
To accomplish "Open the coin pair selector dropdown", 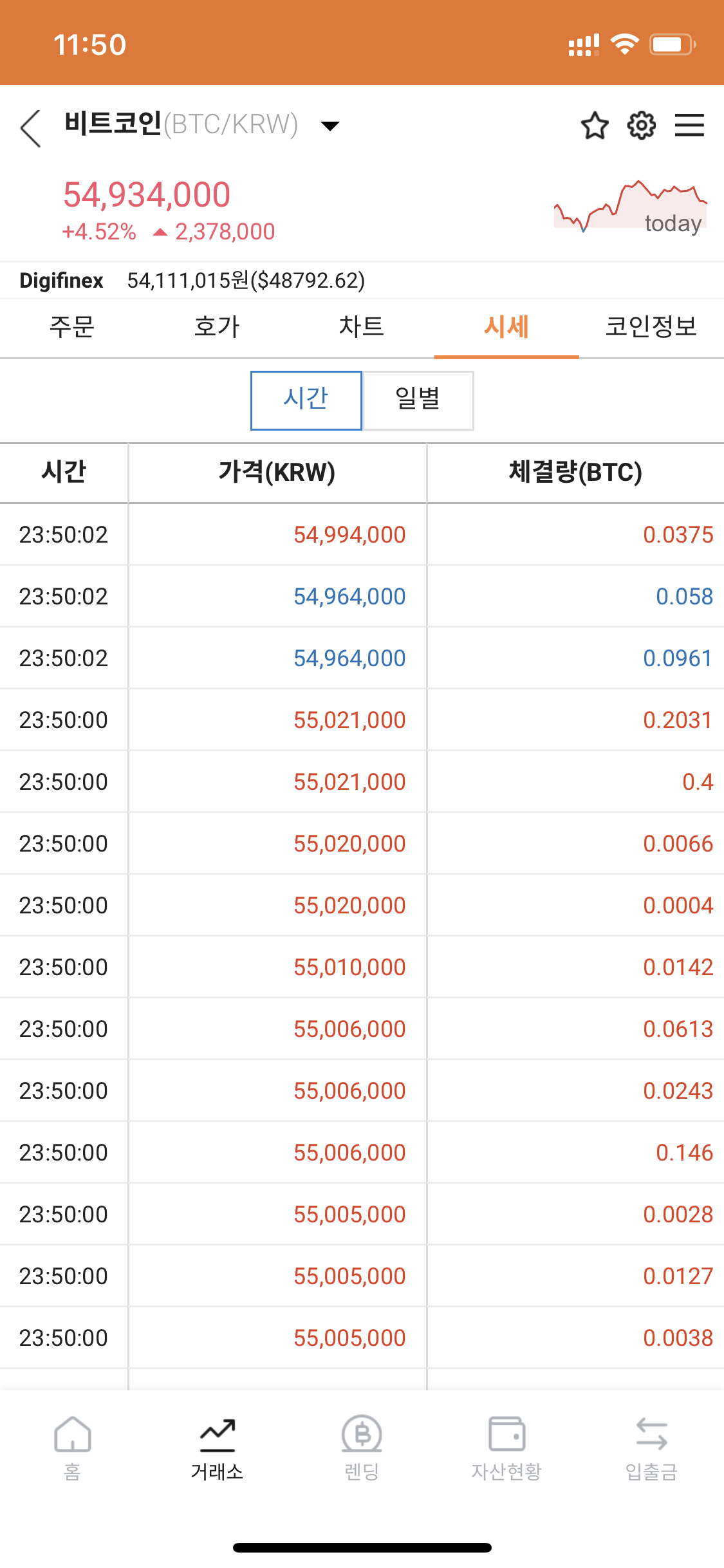I will coord(329,127).
